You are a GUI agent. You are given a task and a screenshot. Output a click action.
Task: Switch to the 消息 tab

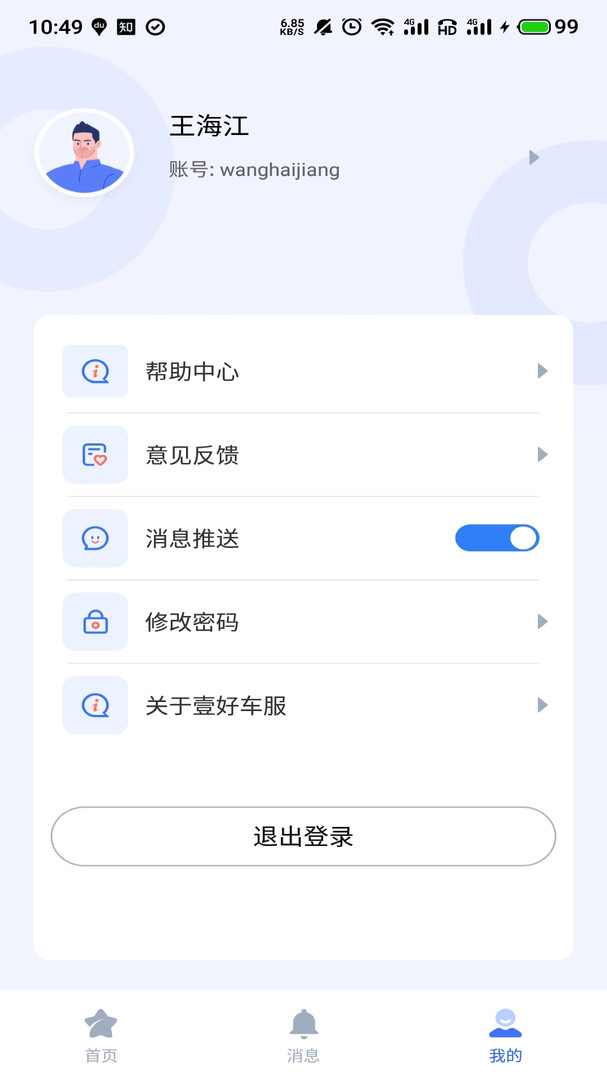point(303,1035)
